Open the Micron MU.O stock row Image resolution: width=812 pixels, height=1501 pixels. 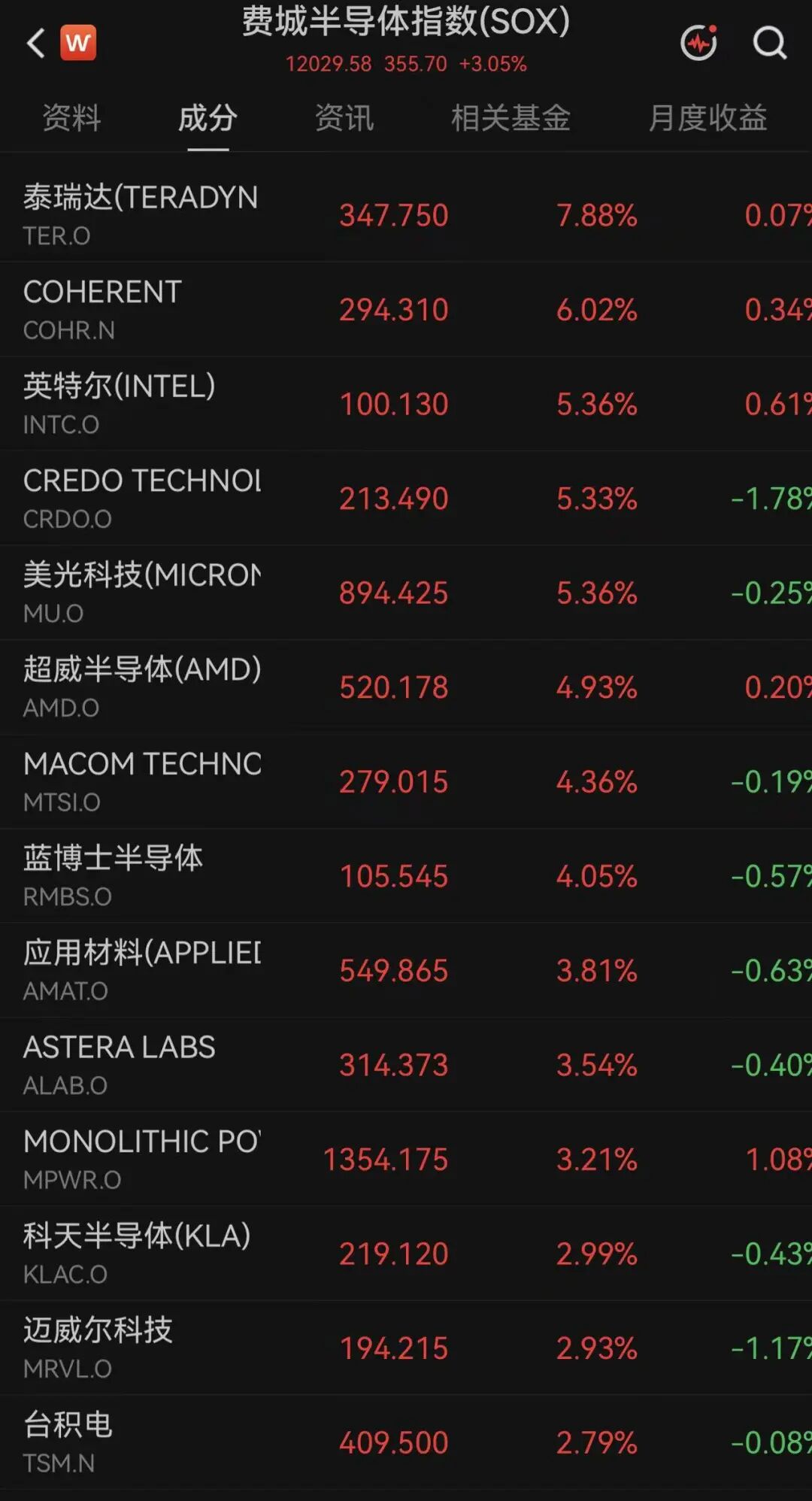point(406,593)
